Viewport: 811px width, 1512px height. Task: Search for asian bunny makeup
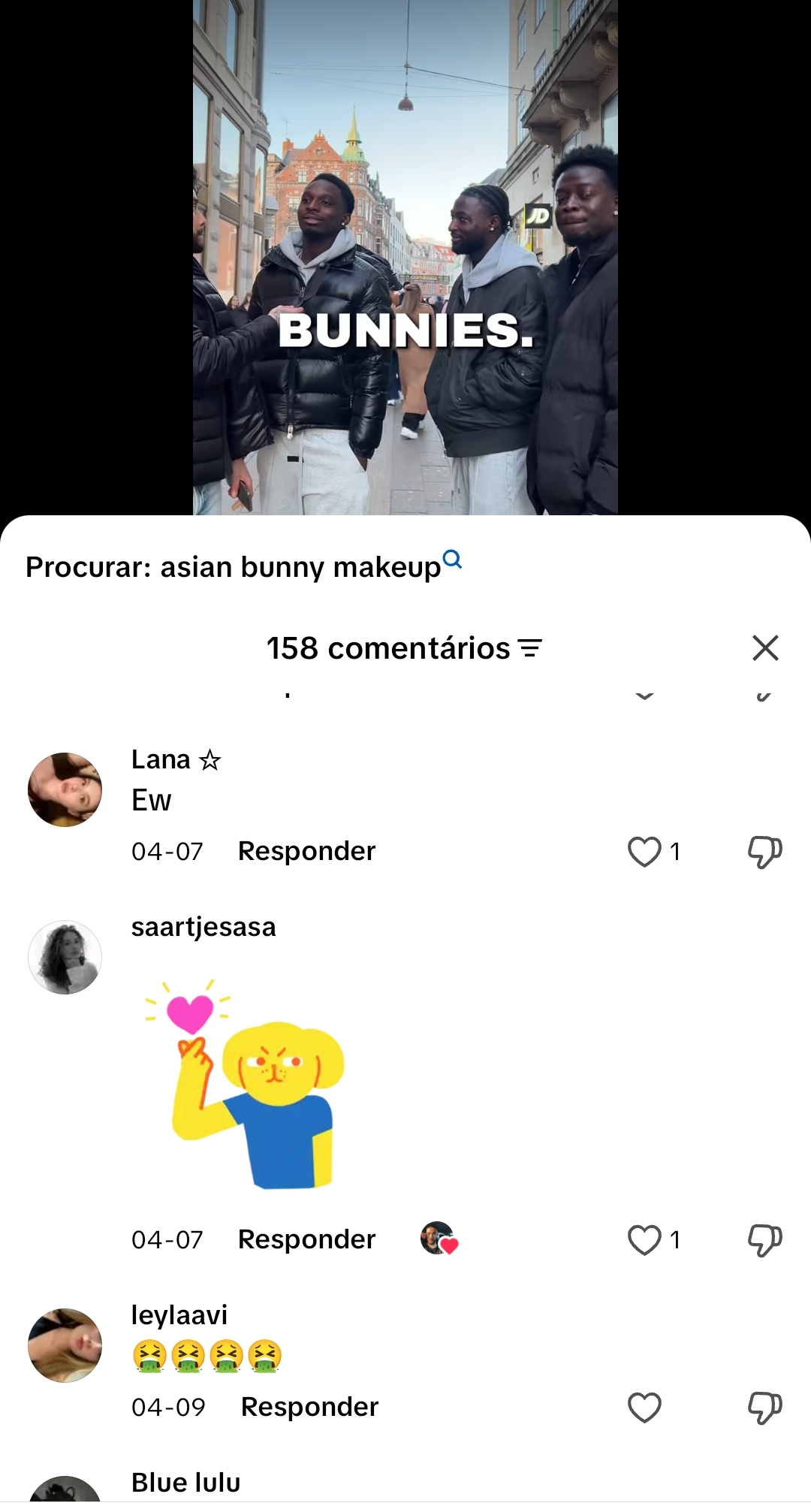click(x=243, y=566)
